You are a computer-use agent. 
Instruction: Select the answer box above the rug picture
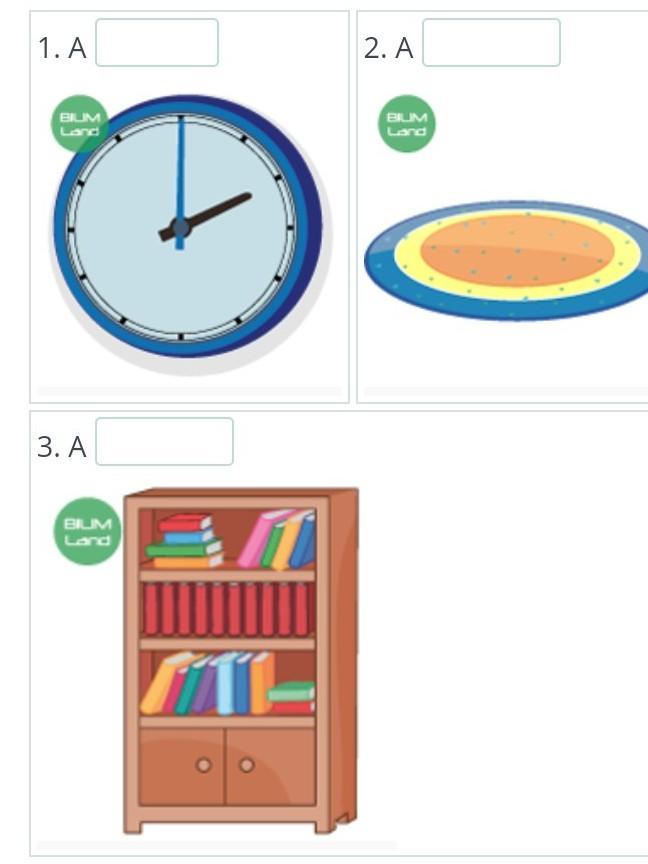491,43
